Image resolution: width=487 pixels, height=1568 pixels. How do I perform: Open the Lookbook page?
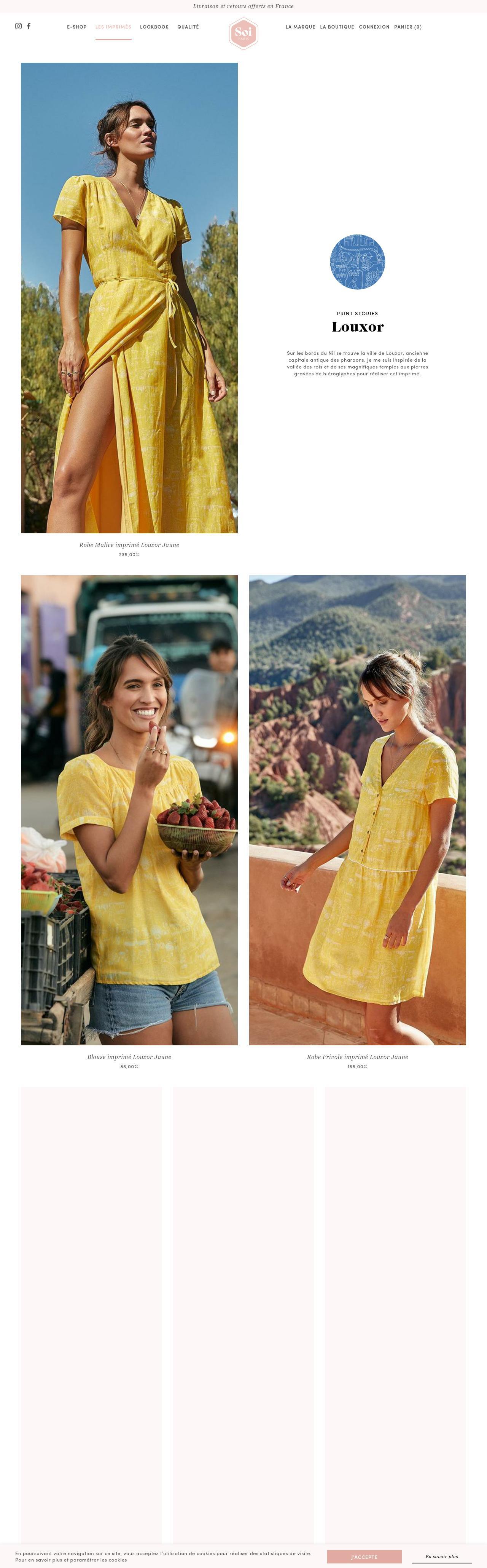[x=154, y=27]
